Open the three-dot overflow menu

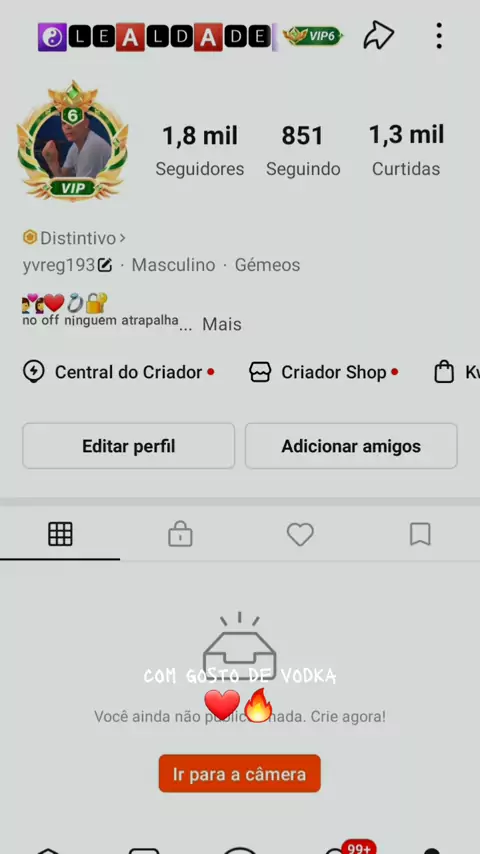click(439, 36)
